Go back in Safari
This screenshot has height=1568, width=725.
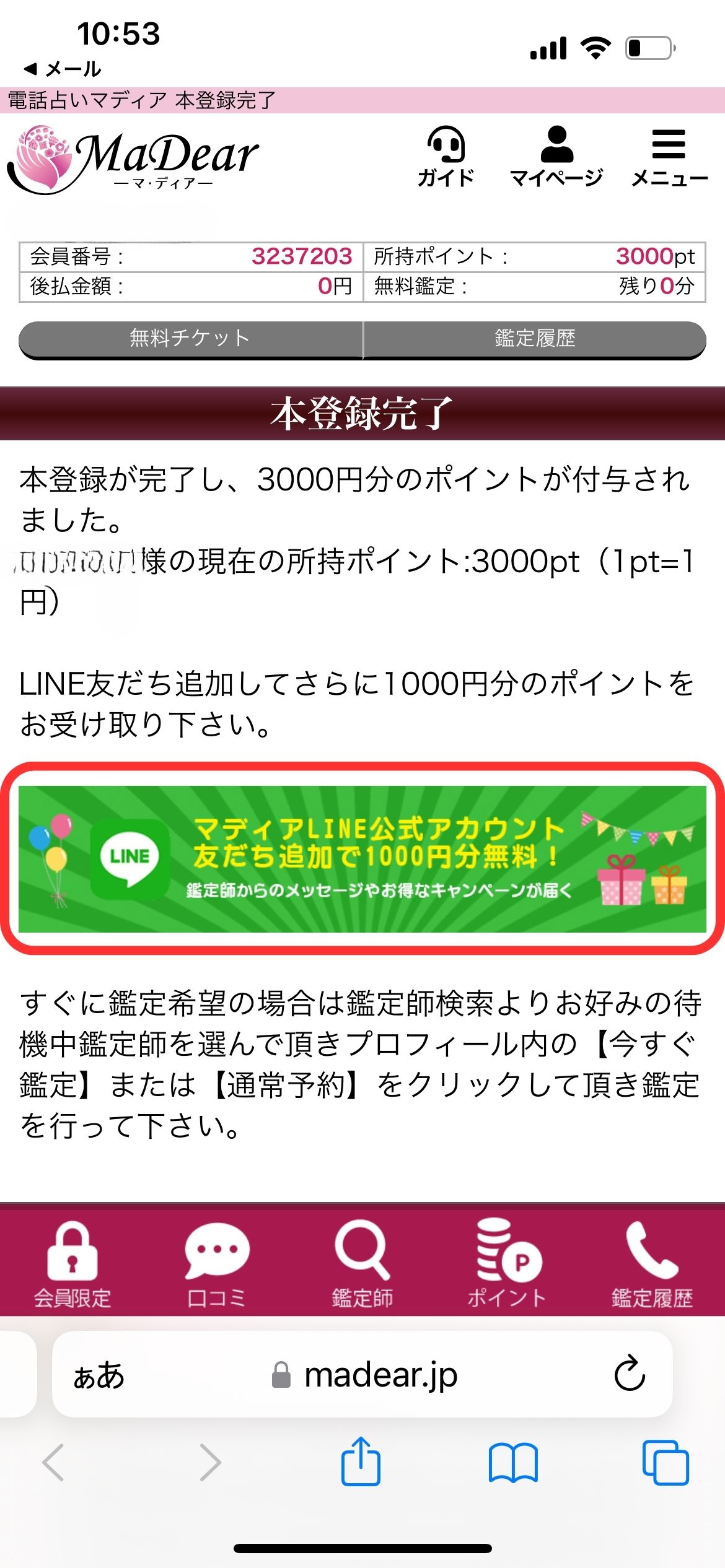pos(53,1463)
